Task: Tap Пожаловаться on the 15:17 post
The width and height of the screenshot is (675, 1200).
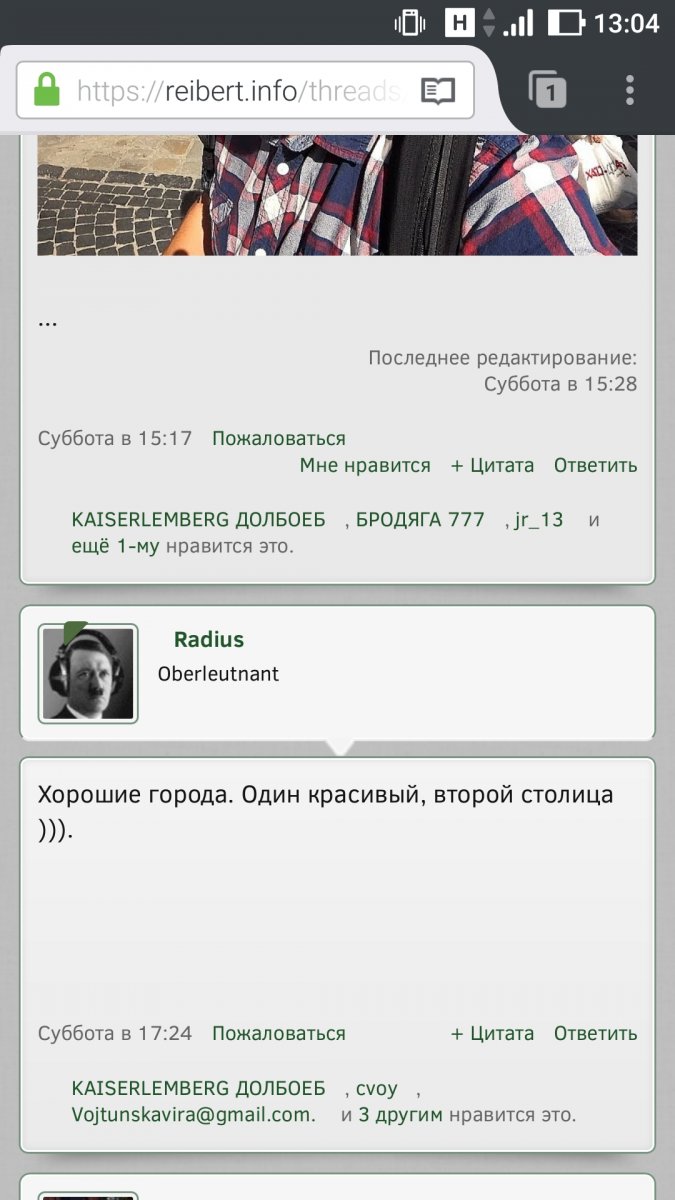Action: tap(279, 438)
